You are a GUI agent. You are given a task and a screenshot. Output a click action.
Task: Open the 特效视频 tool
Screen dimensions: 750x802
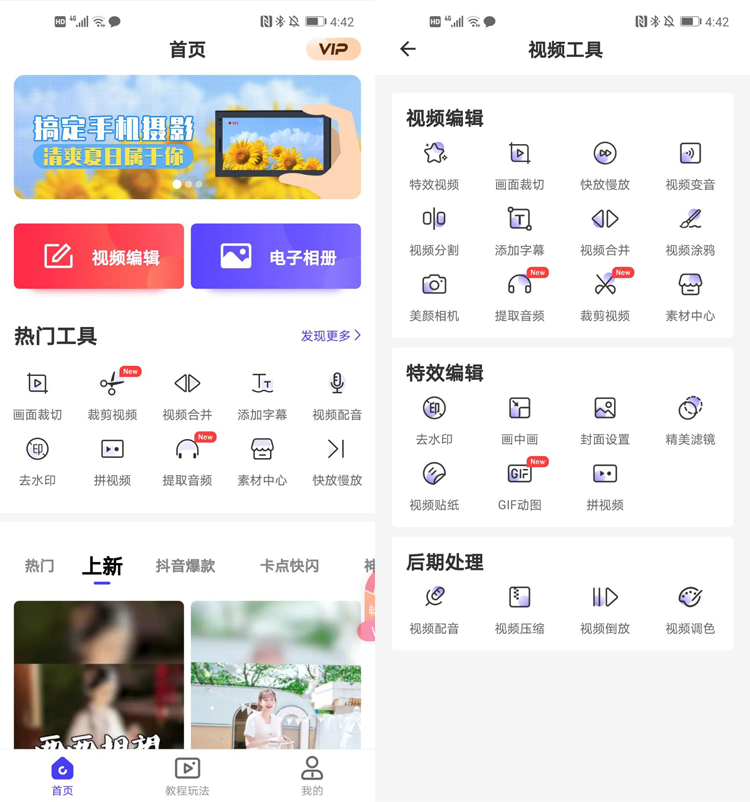click(434, 165)
